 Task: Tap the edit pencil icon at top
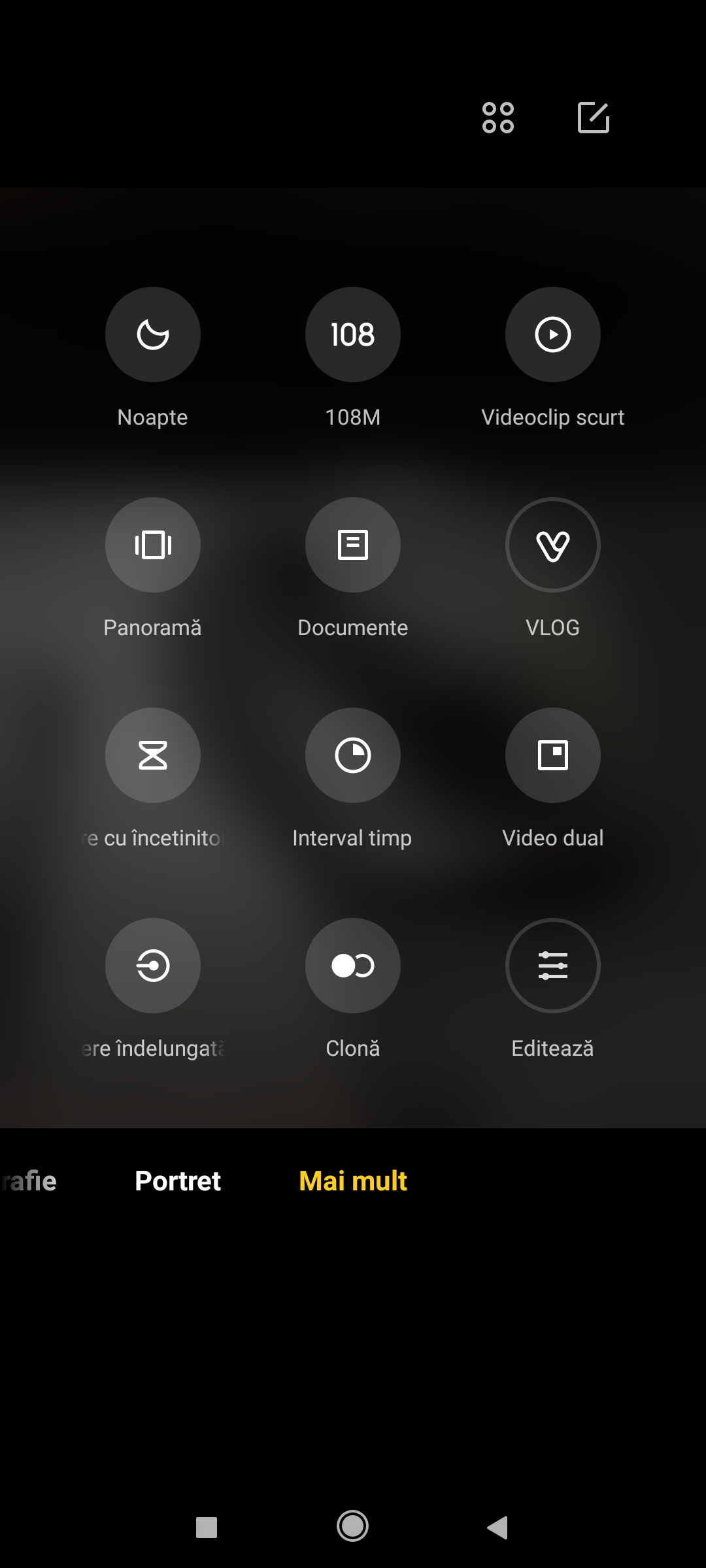click(594, 118)
